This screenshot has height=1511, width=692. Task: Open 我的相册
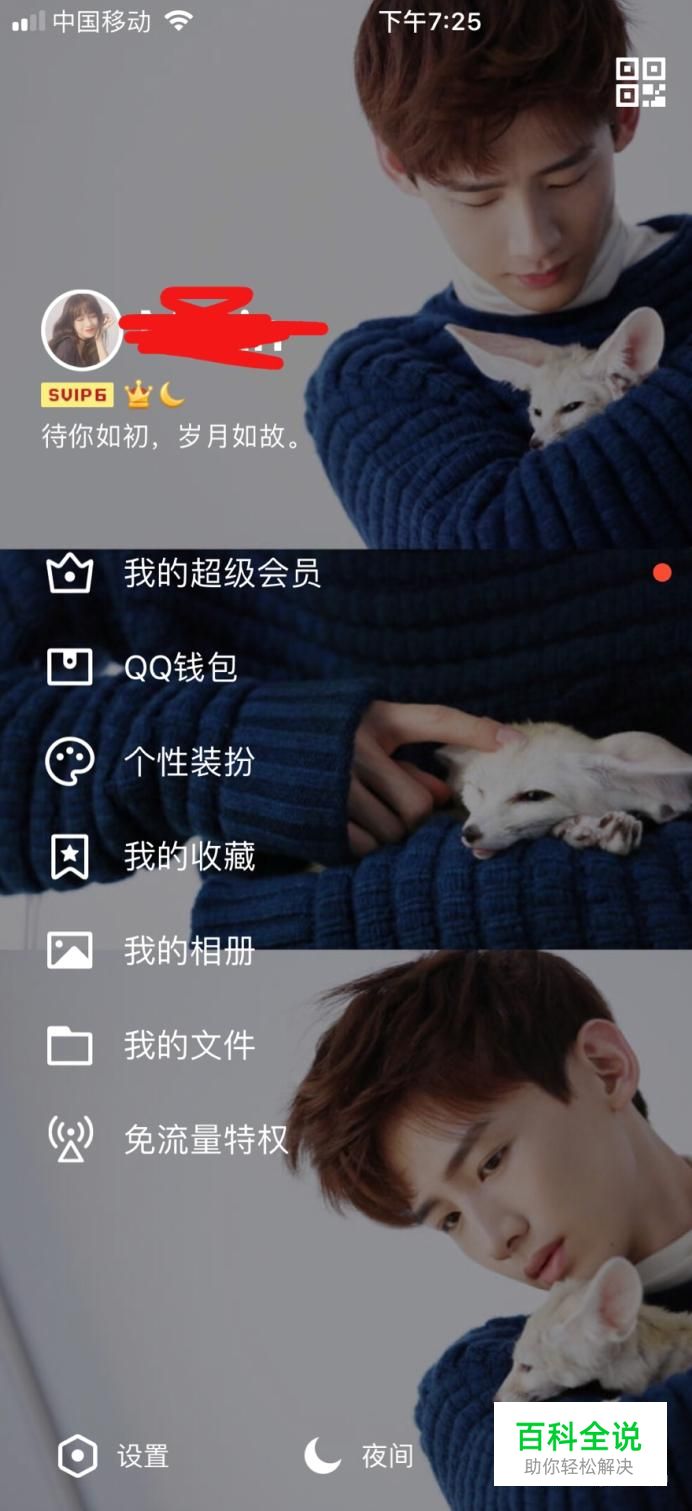[188, 951]
